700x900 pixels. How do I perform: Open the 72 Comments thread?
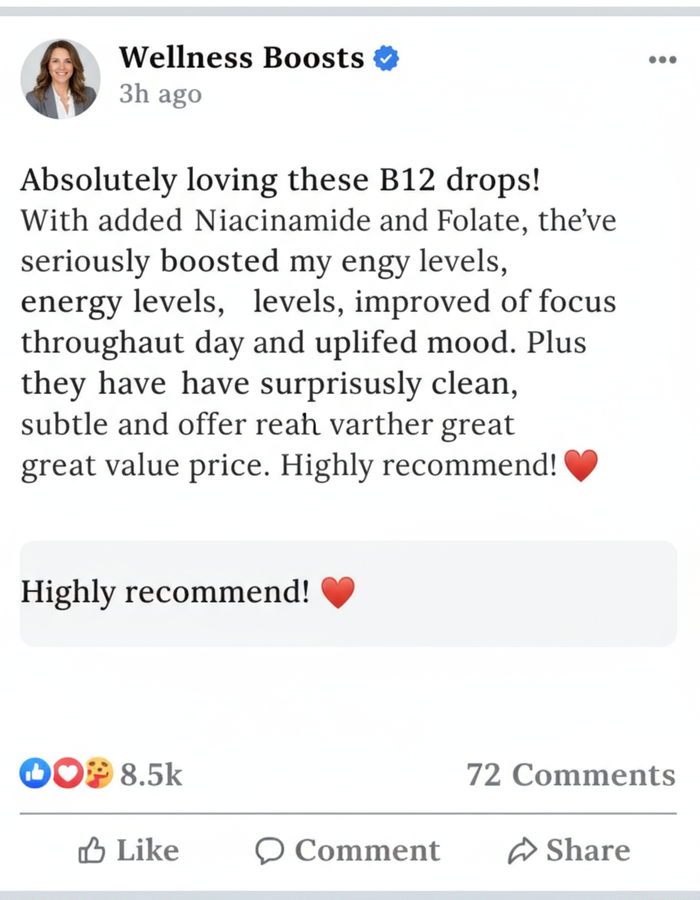coord(570,775)
